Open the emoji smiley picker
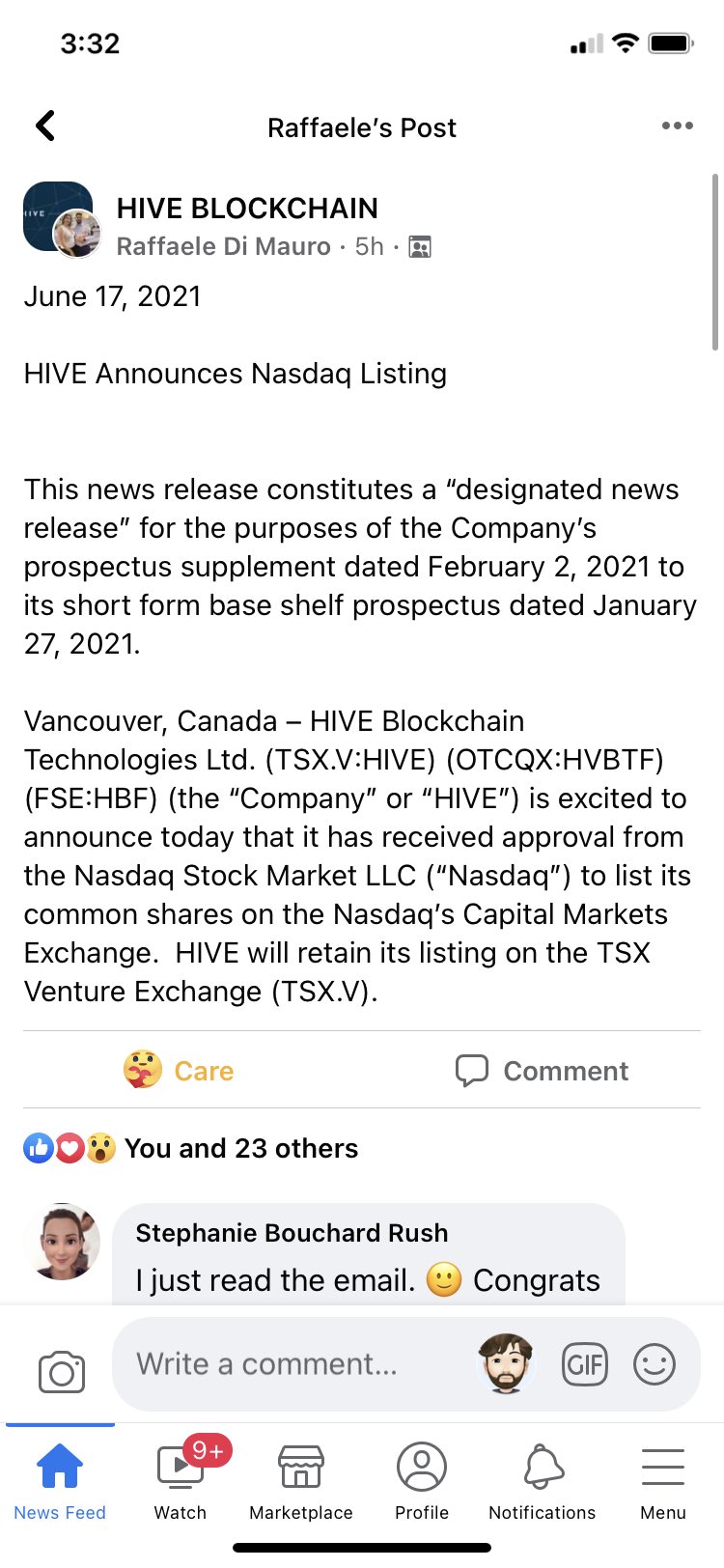Viewport: 724px width, 1568px height. (x=654, y=1364)
